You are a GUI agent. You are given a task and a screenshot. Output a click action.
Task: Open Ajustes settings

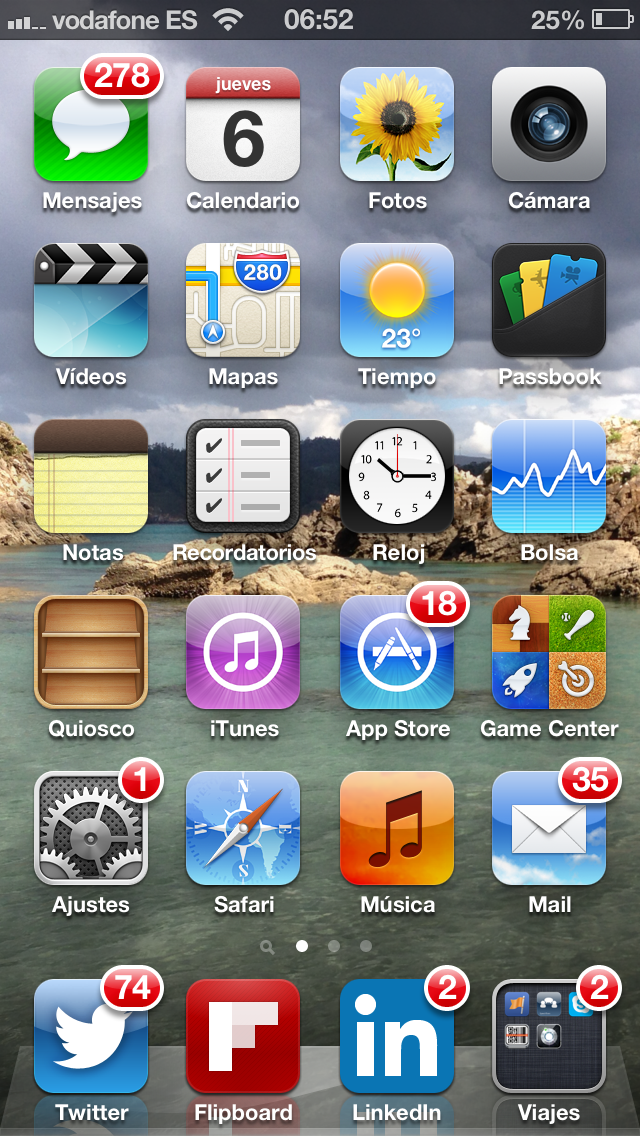[x=91, y=828]
